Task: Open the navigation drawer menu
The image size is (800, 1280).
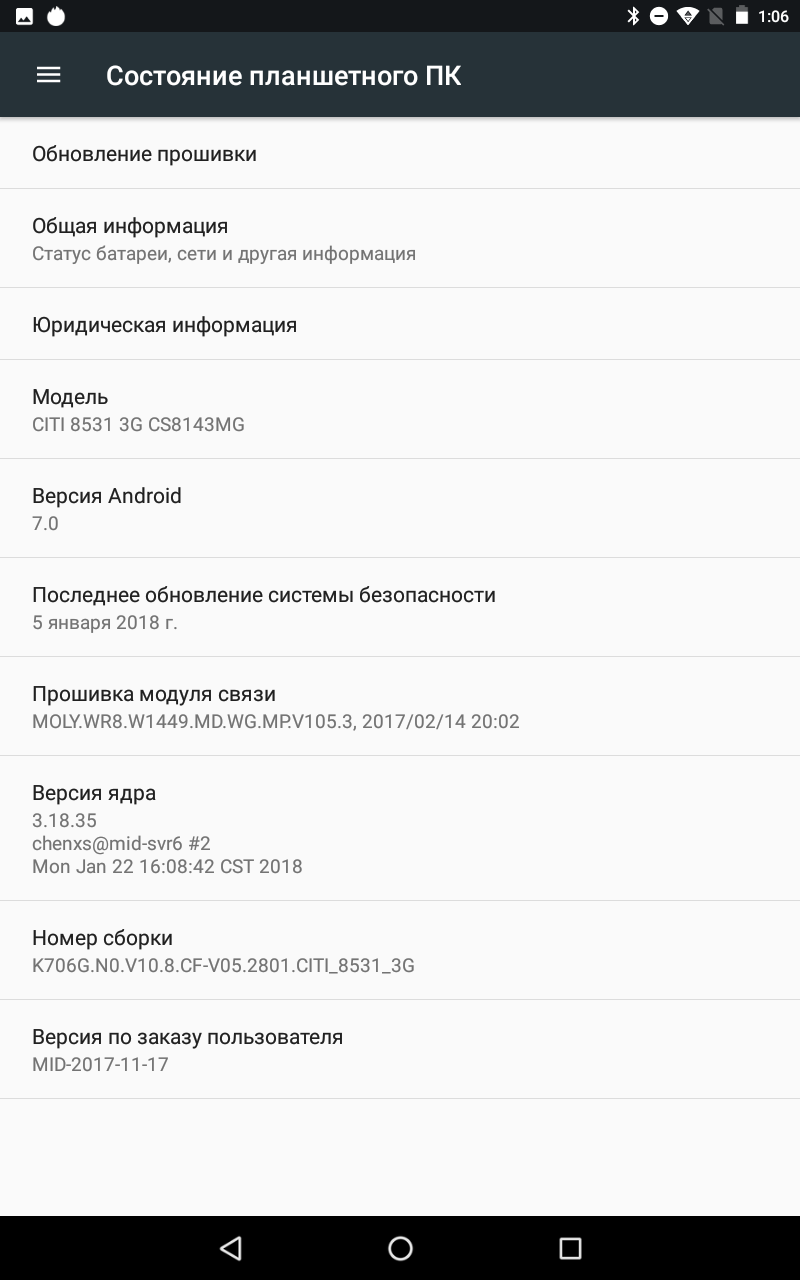Action: point(48,75)
